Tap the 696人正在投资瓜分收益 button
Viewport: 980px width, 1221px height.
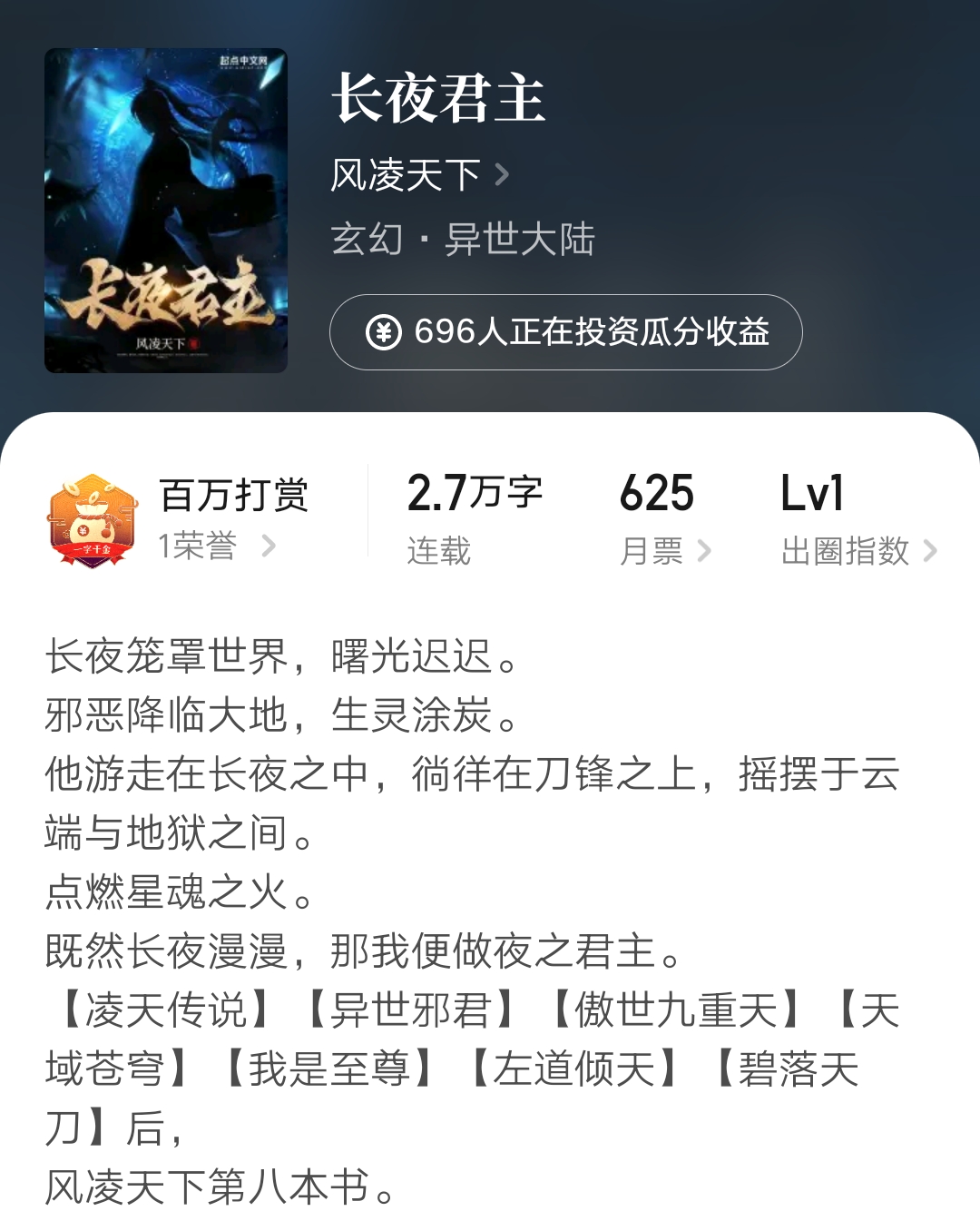[565, 332]
